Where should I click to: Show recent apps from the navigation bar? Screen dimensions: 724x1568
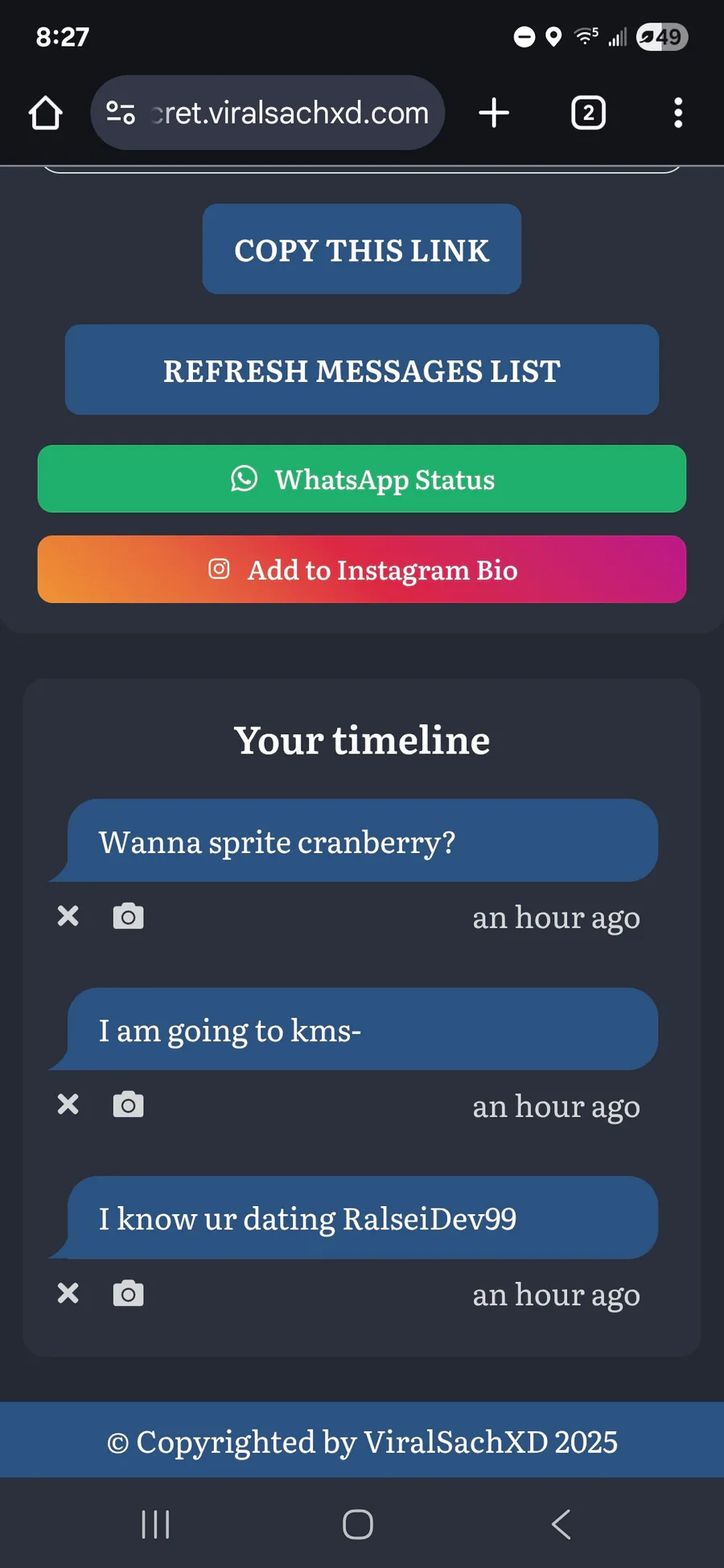[155, 1524]
